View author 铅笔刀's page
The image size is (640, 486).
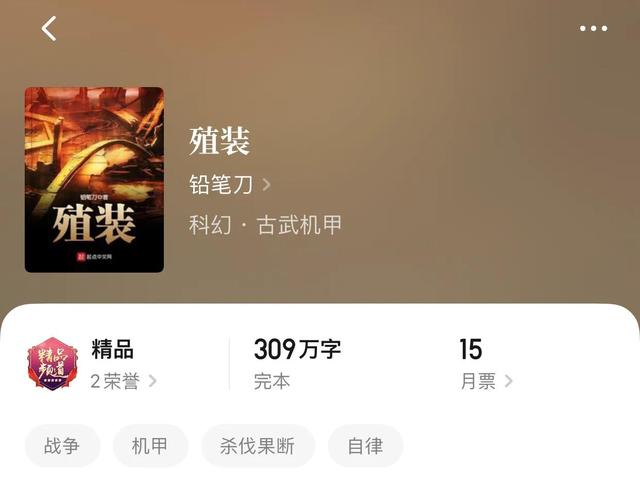click(x=229, y=184)
